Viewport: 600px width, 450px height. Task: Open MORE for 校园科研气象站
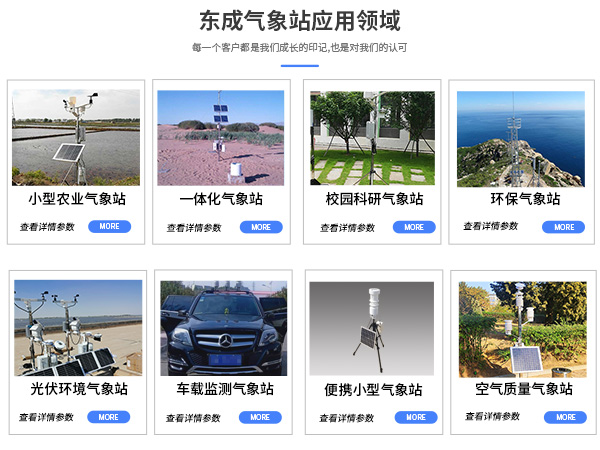[414, 227]
